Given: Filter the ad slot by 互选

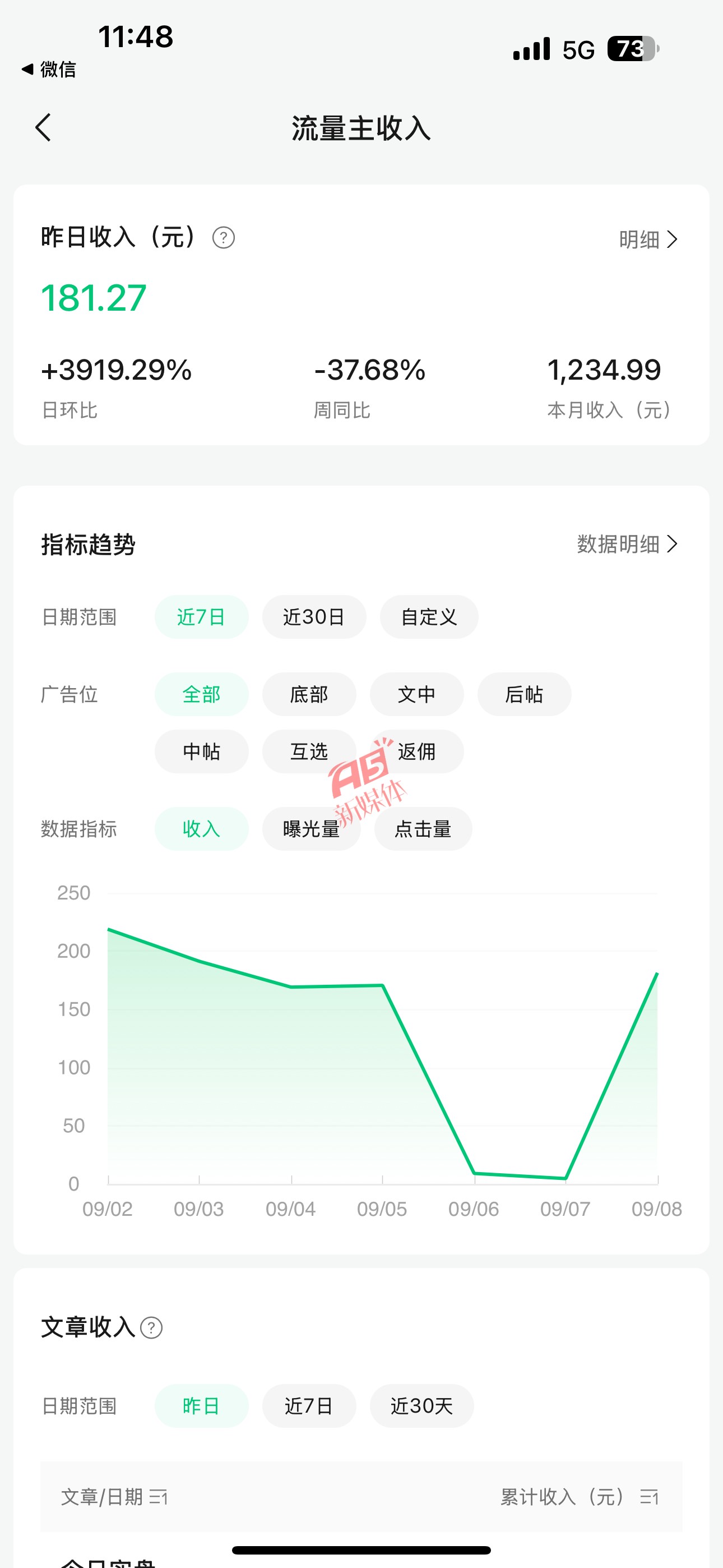Looking at the screenshot, I should [309, 751].
